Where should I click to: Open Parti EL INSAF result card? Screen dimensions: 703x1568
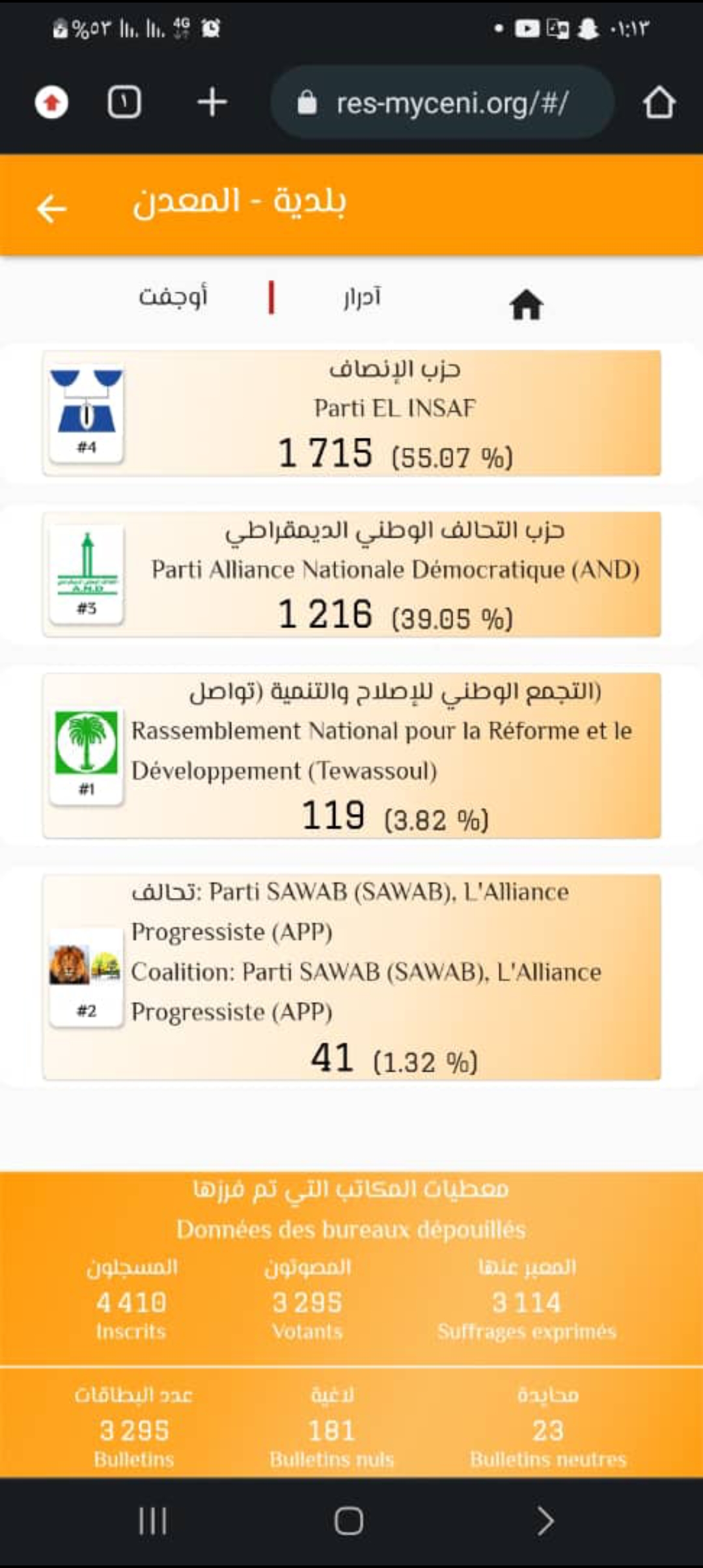coord(351,413)
